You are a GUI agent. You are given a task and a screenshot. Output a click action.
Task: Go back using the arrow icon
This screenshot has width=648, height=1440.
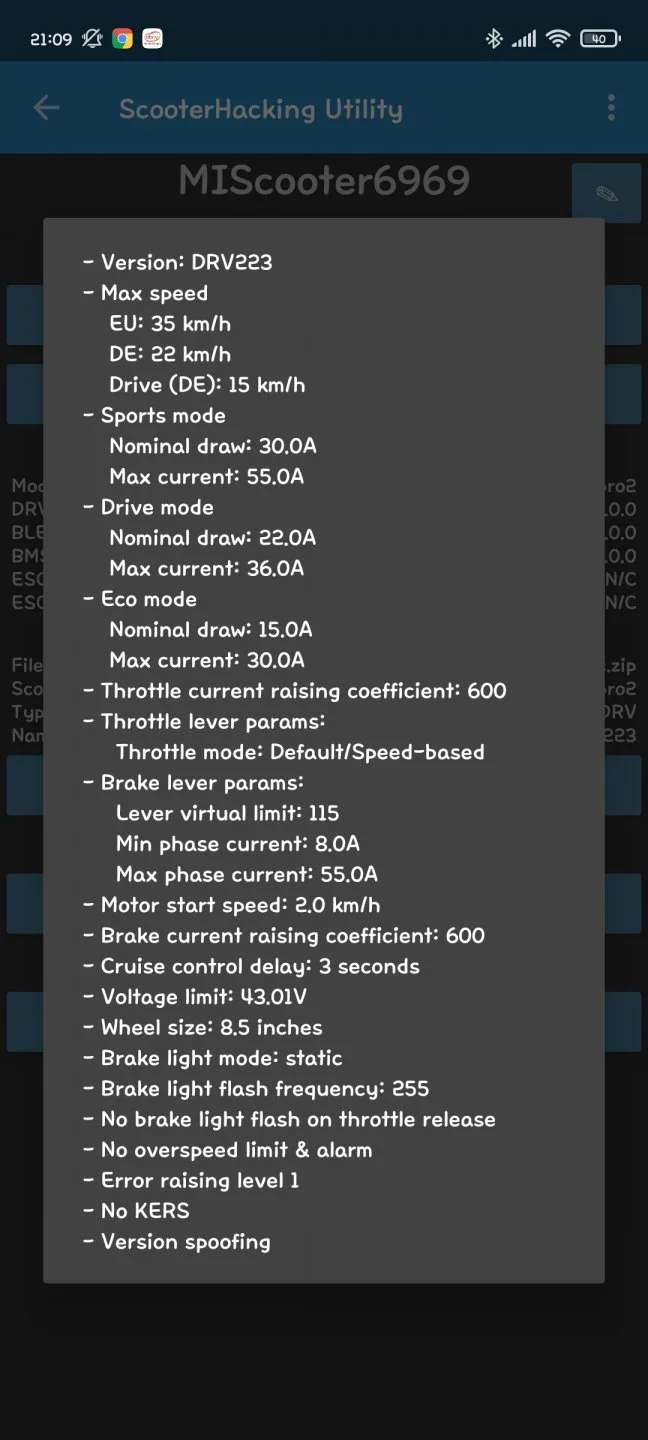click(46, 108)
